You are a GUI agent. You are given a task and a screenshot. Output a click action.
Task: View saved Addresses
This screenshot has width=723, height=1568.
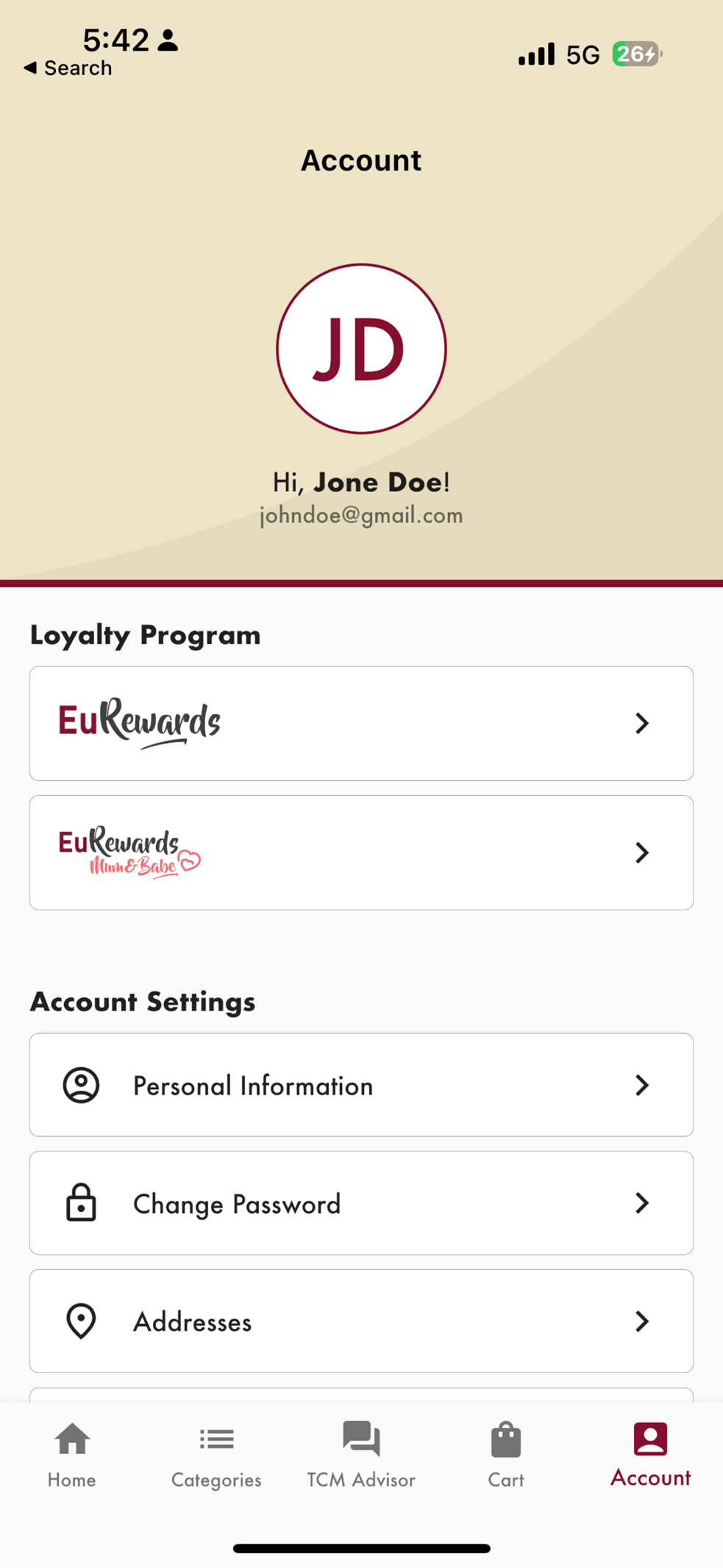point(360,1321)
